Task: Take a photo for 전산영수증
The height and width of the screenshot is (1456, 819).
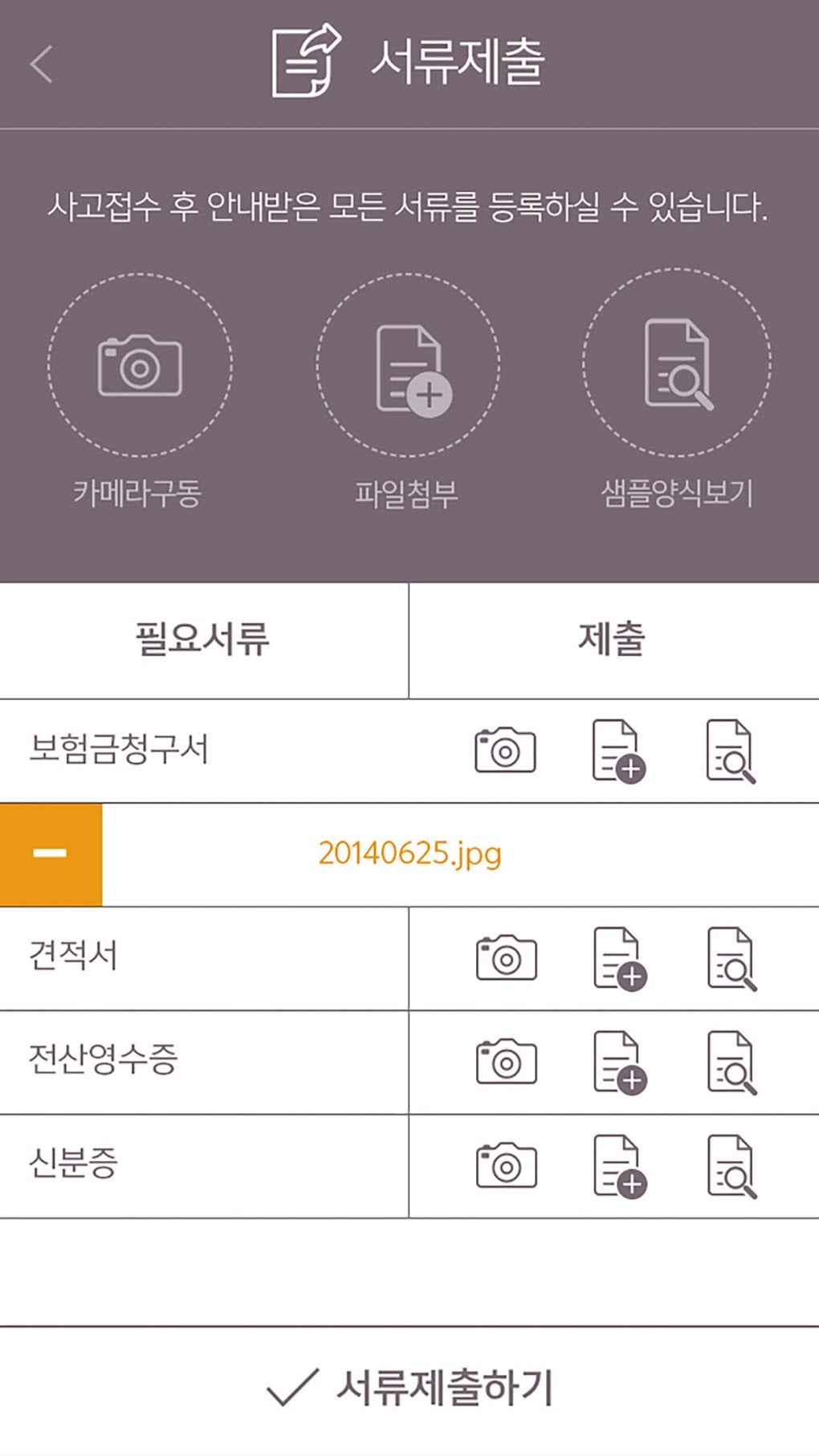Action: click(506, 1062)
